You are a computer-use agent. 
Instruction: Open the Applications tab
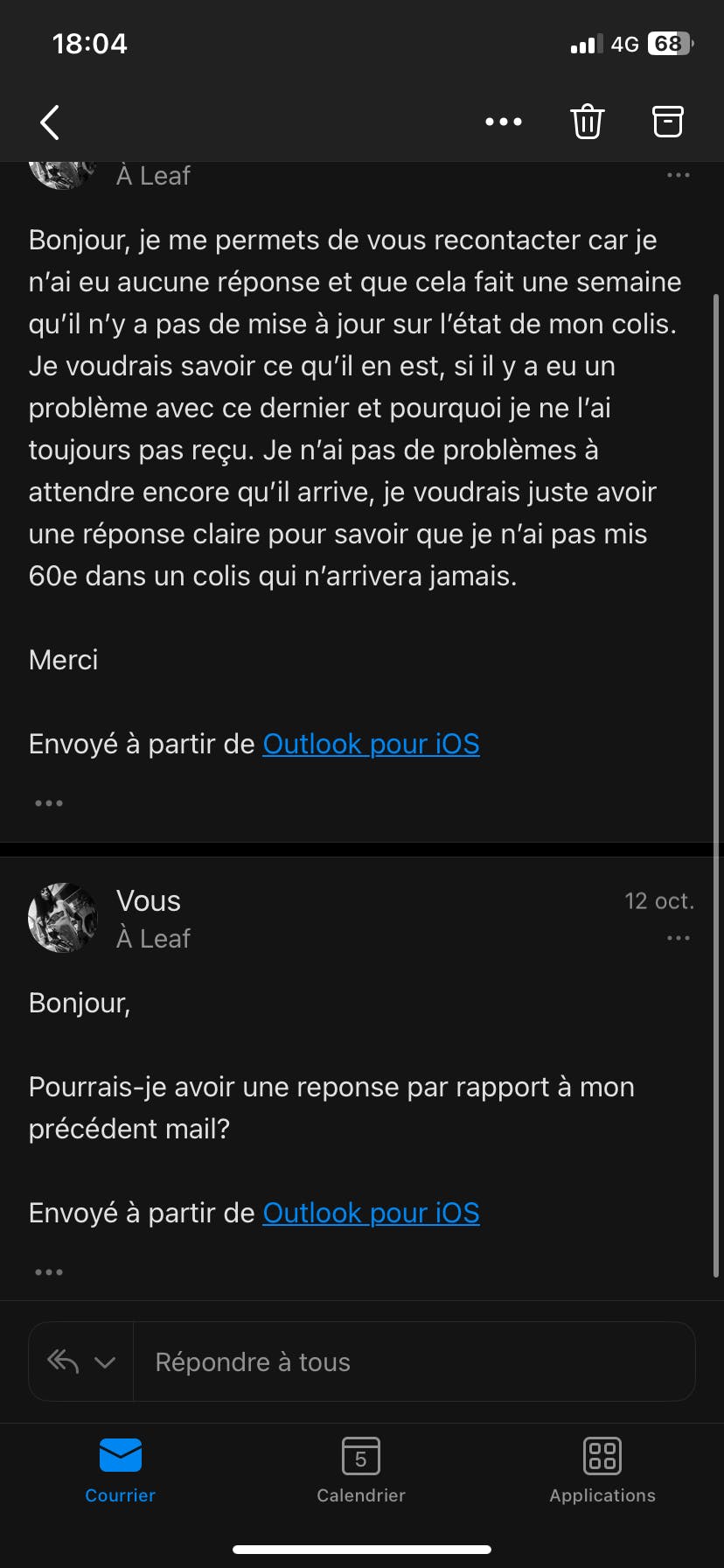click(602, 1470)
